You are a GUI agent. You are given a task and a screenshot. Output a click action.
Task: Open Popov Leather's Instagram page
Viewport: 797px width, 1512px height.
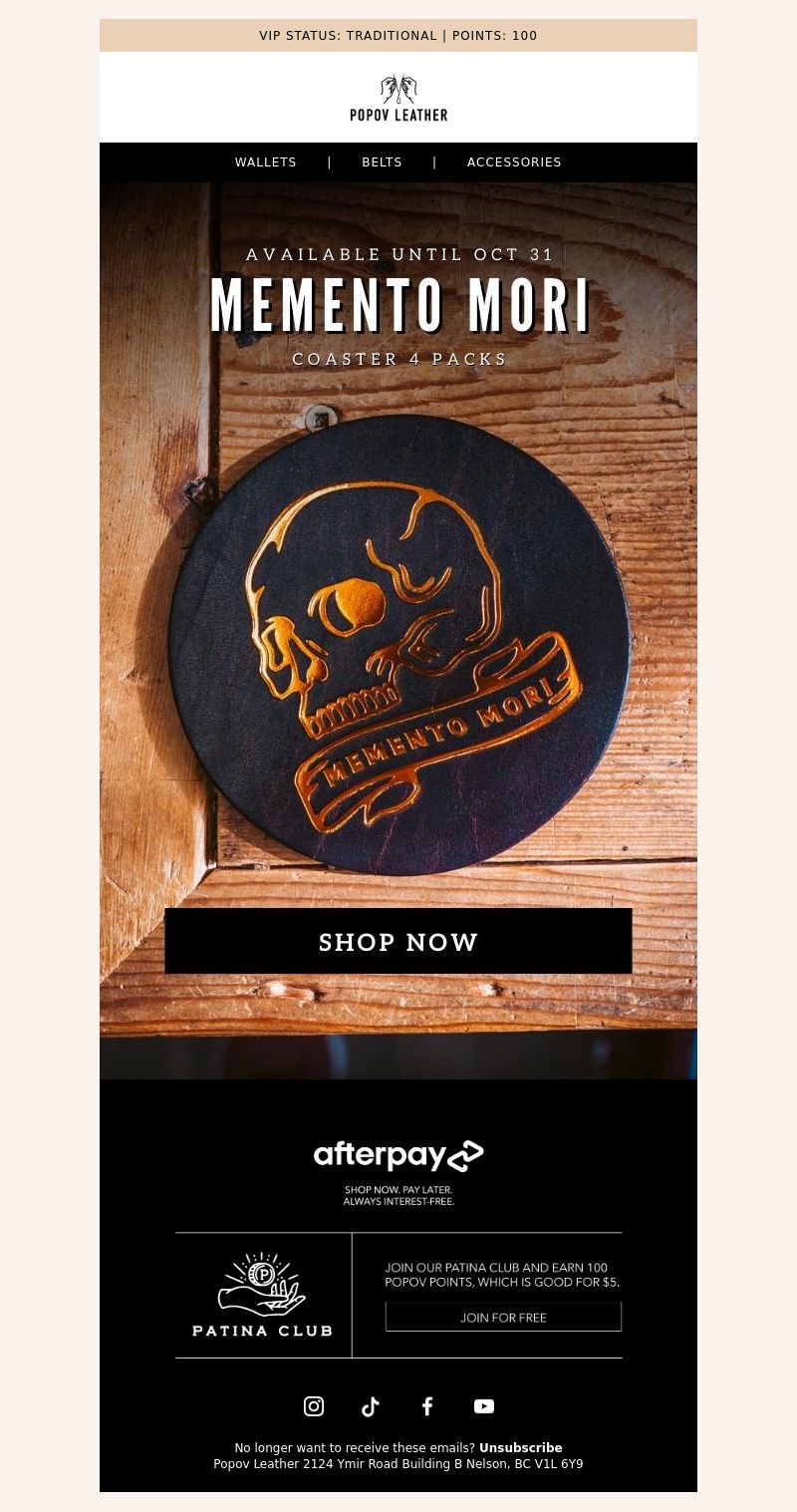[x=314, y=1406]
